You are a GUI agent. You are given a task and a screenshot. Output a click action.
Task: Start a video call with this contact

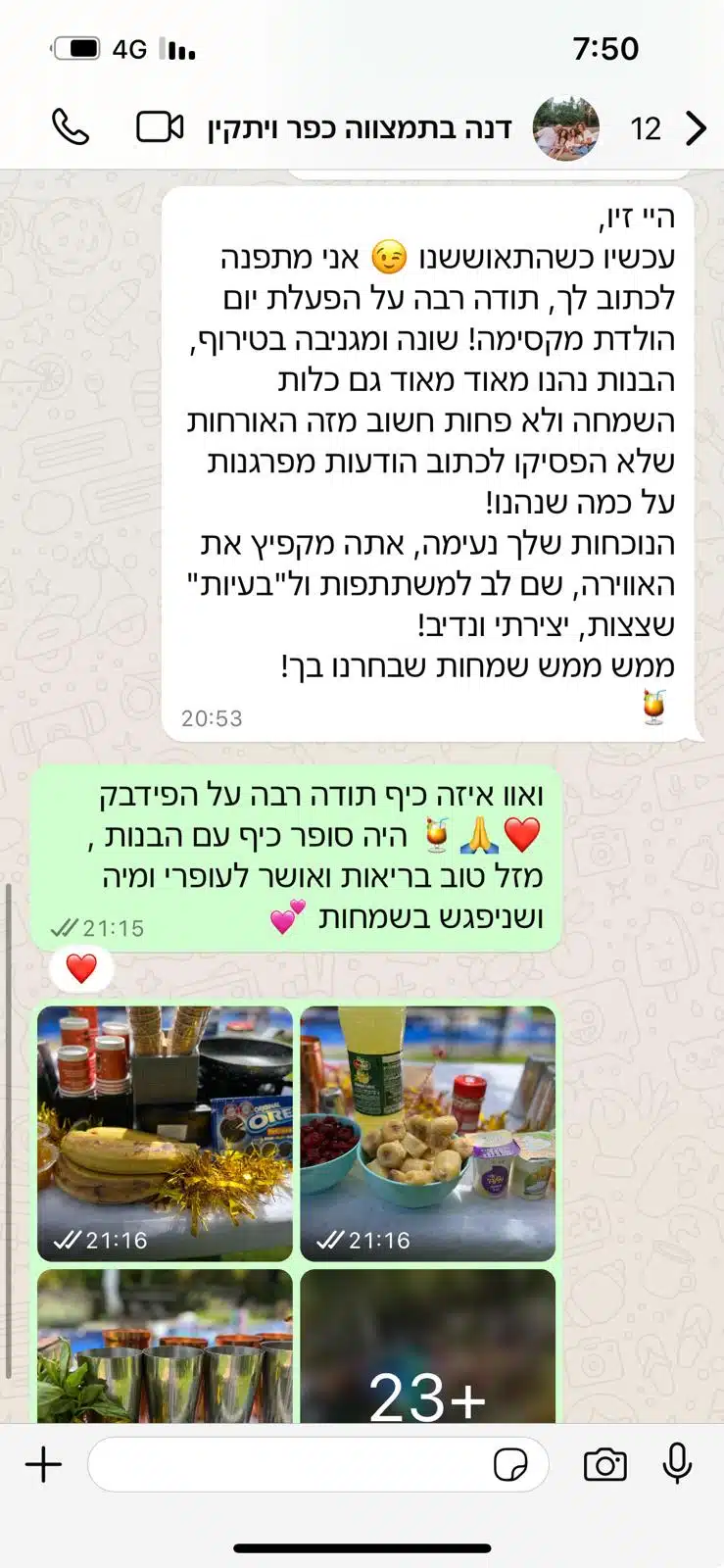(160, 127)
